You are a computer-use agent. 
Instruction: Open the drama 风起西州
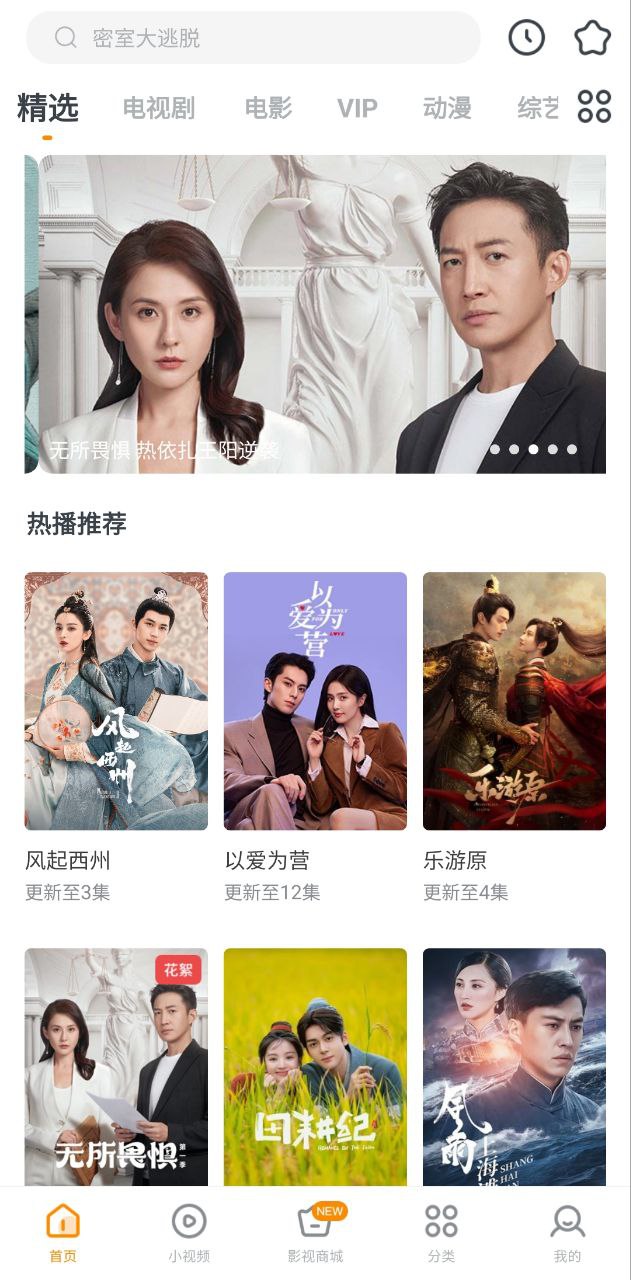116,701
